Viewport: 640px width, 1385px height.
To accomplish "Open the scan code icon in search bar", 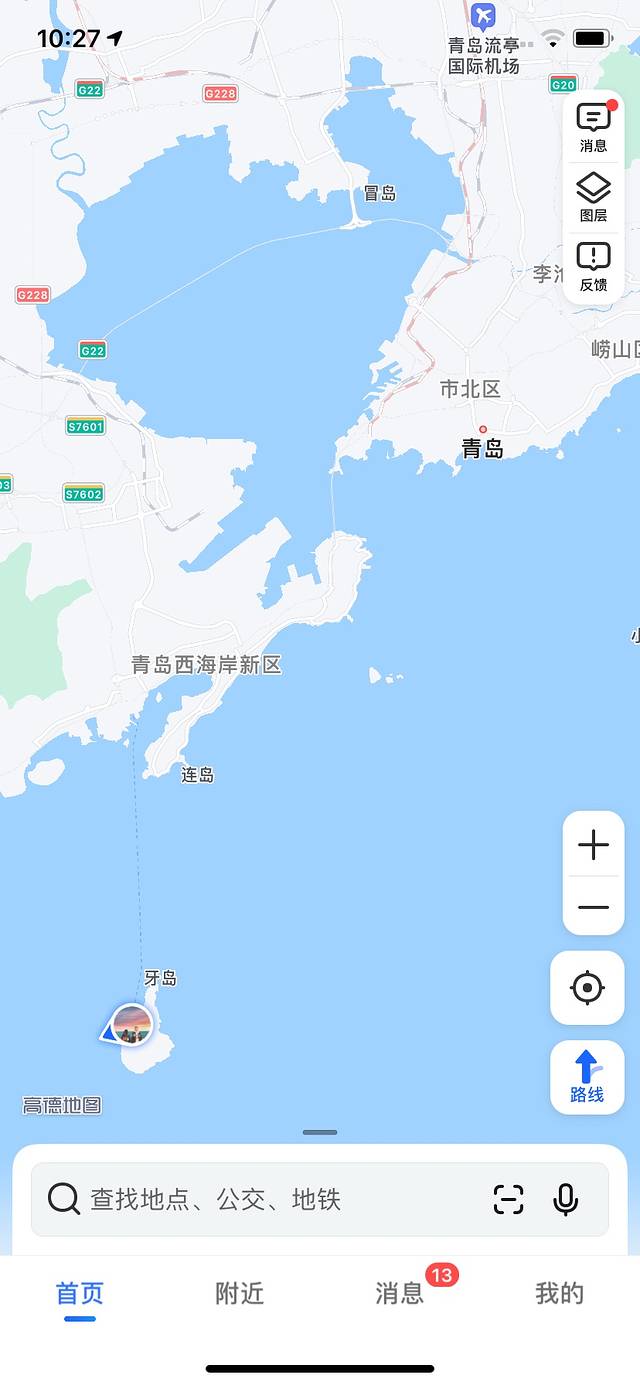I will point(509,1199).
